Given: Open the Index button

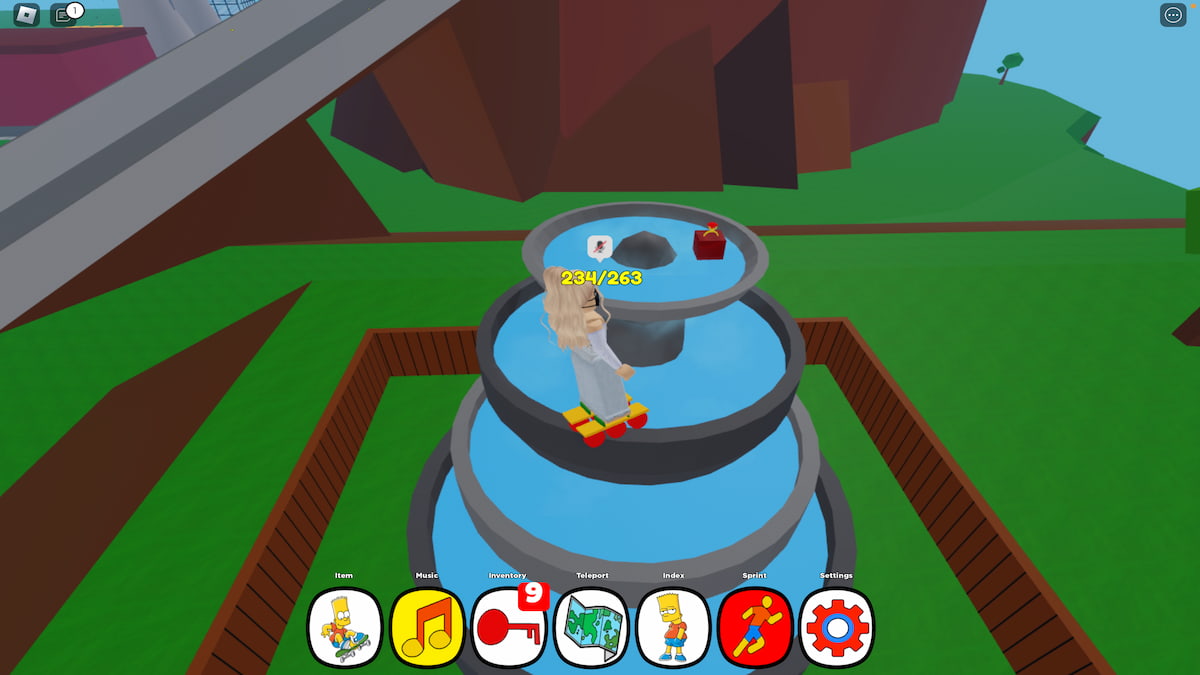Looking at the screenshot, I should point(673,628).
